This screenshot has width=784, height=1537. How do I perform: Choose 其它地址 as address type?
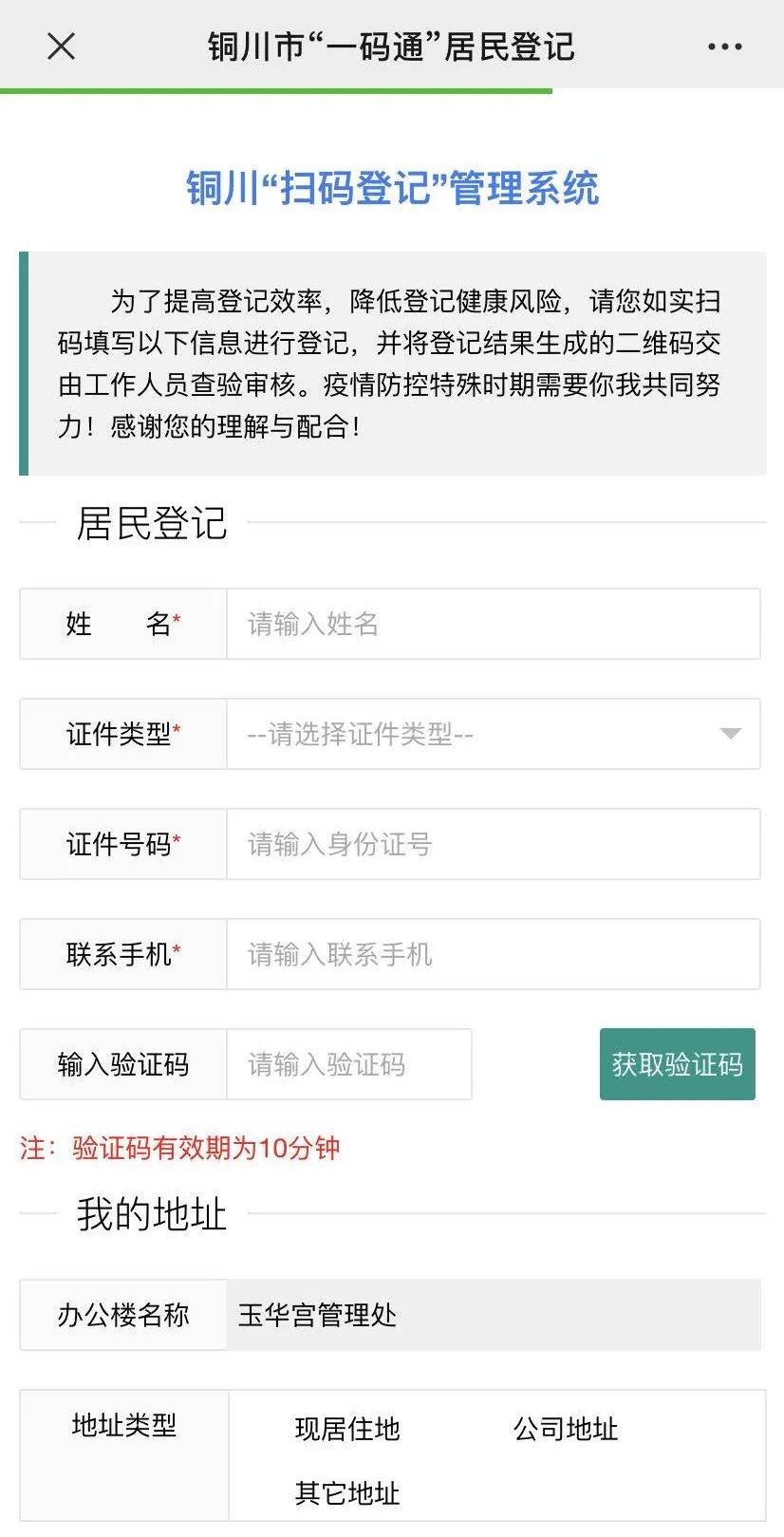tap(347, 1493)
